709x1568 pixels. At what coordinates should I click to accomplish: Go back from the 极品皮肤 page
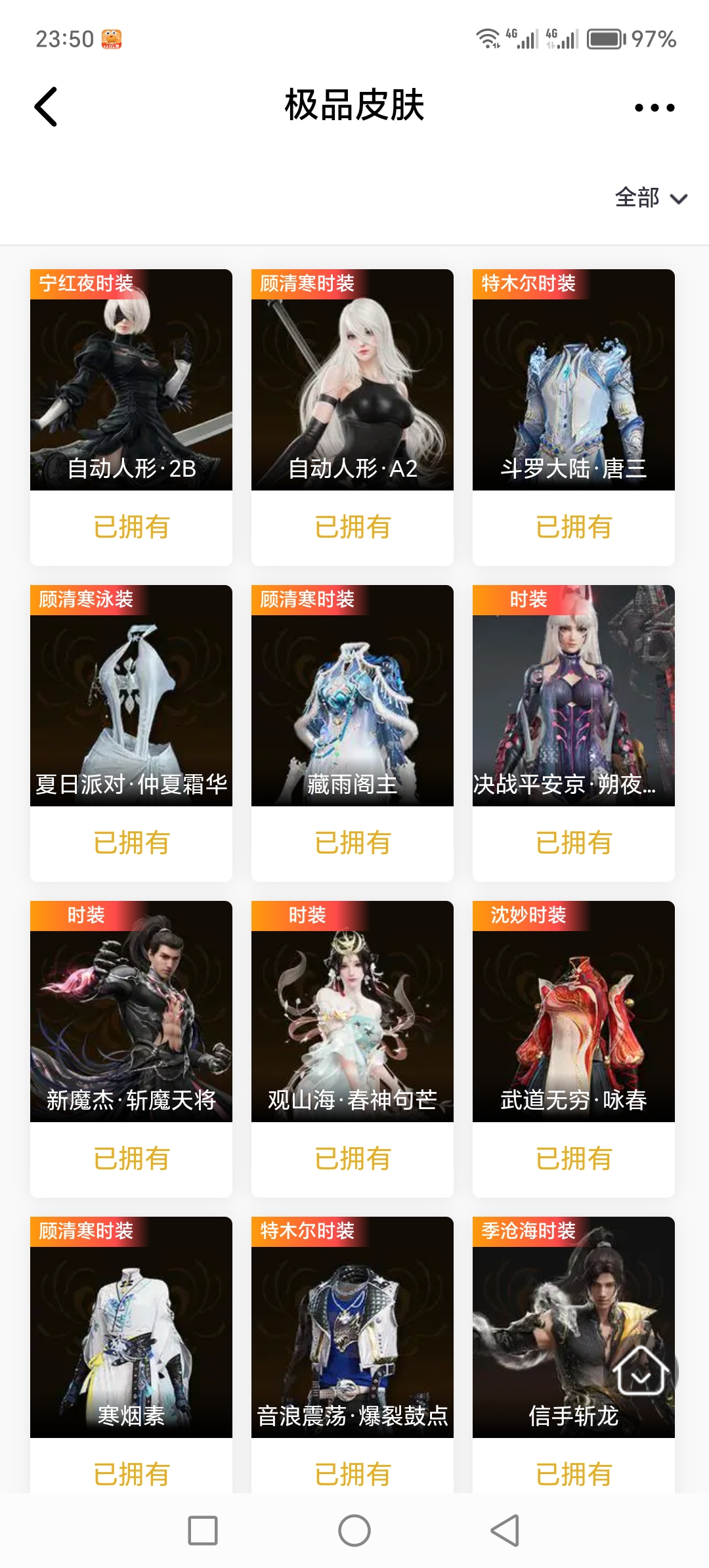point(46,106)
